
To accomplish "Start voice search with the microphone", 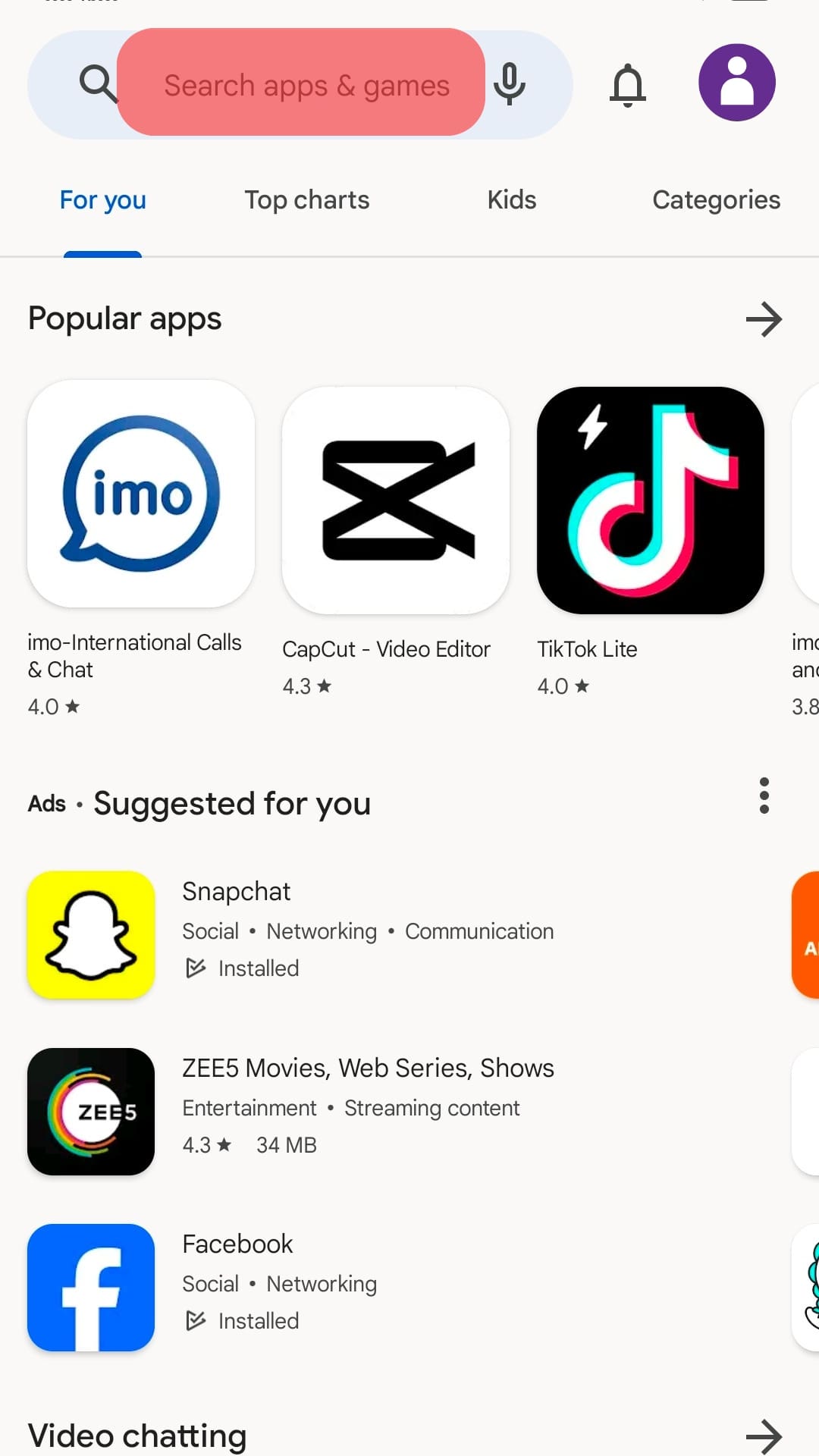I will tap(510, 84).
